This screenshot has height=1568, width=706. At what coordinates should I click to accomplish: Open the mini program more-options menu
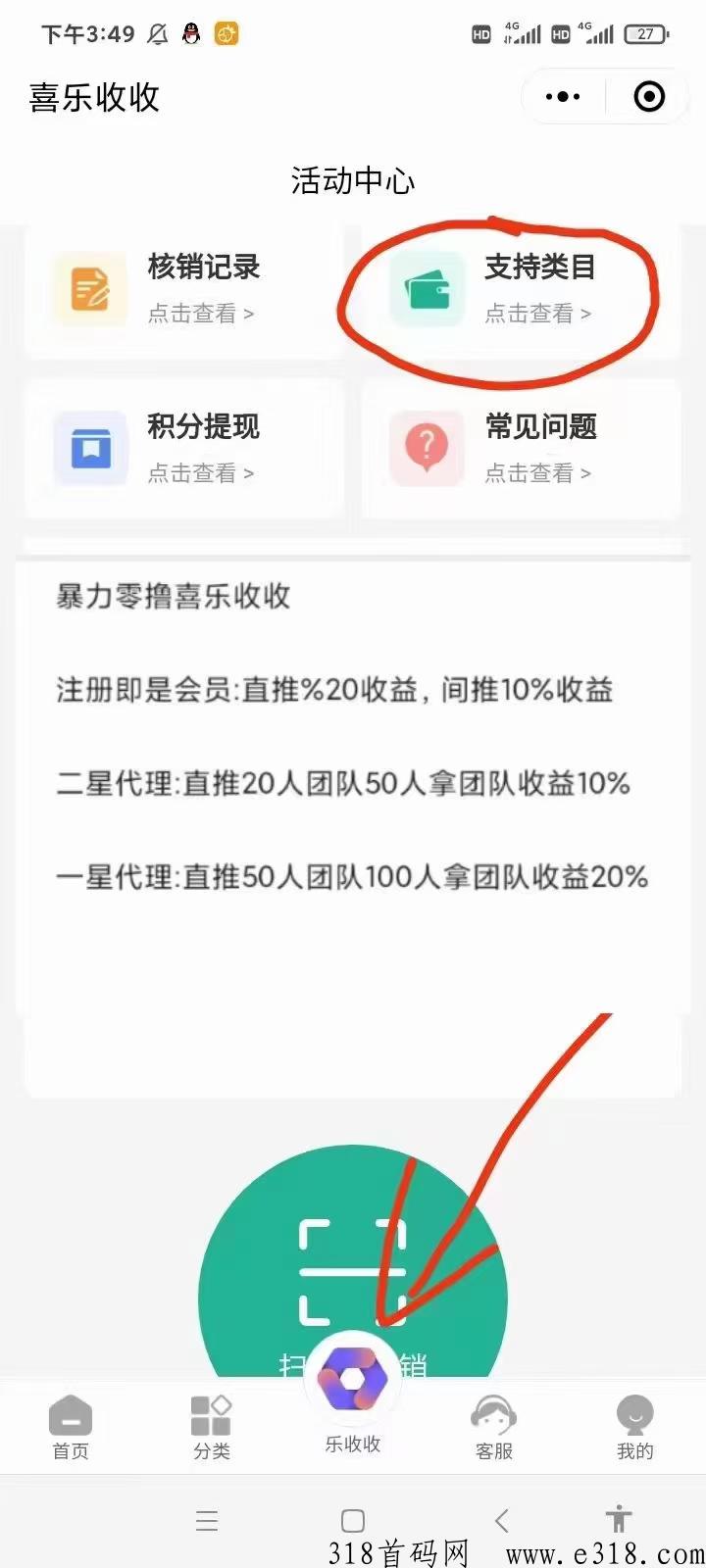point(563,96)
